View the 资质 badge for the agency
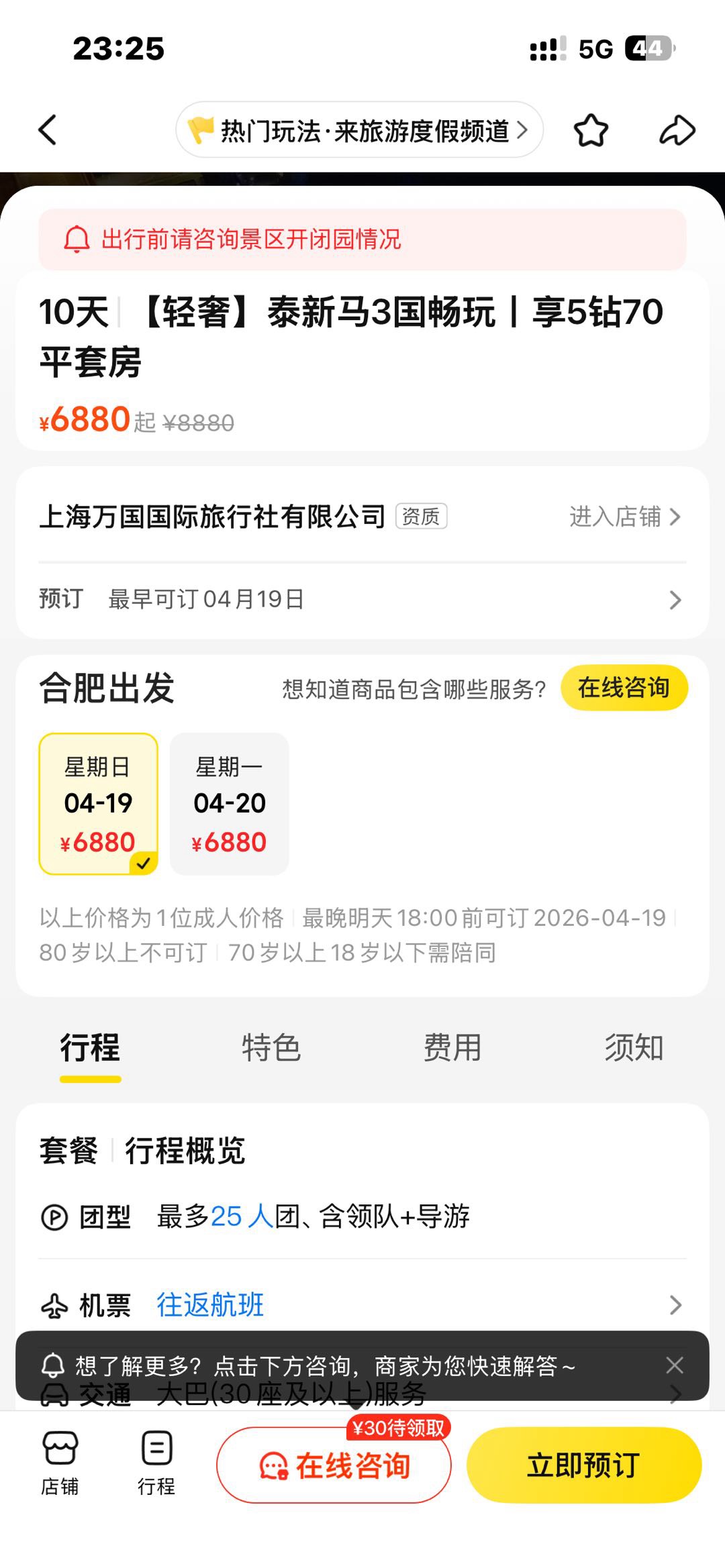Viewport: 725px width, 1568px height. click(421, 517)
